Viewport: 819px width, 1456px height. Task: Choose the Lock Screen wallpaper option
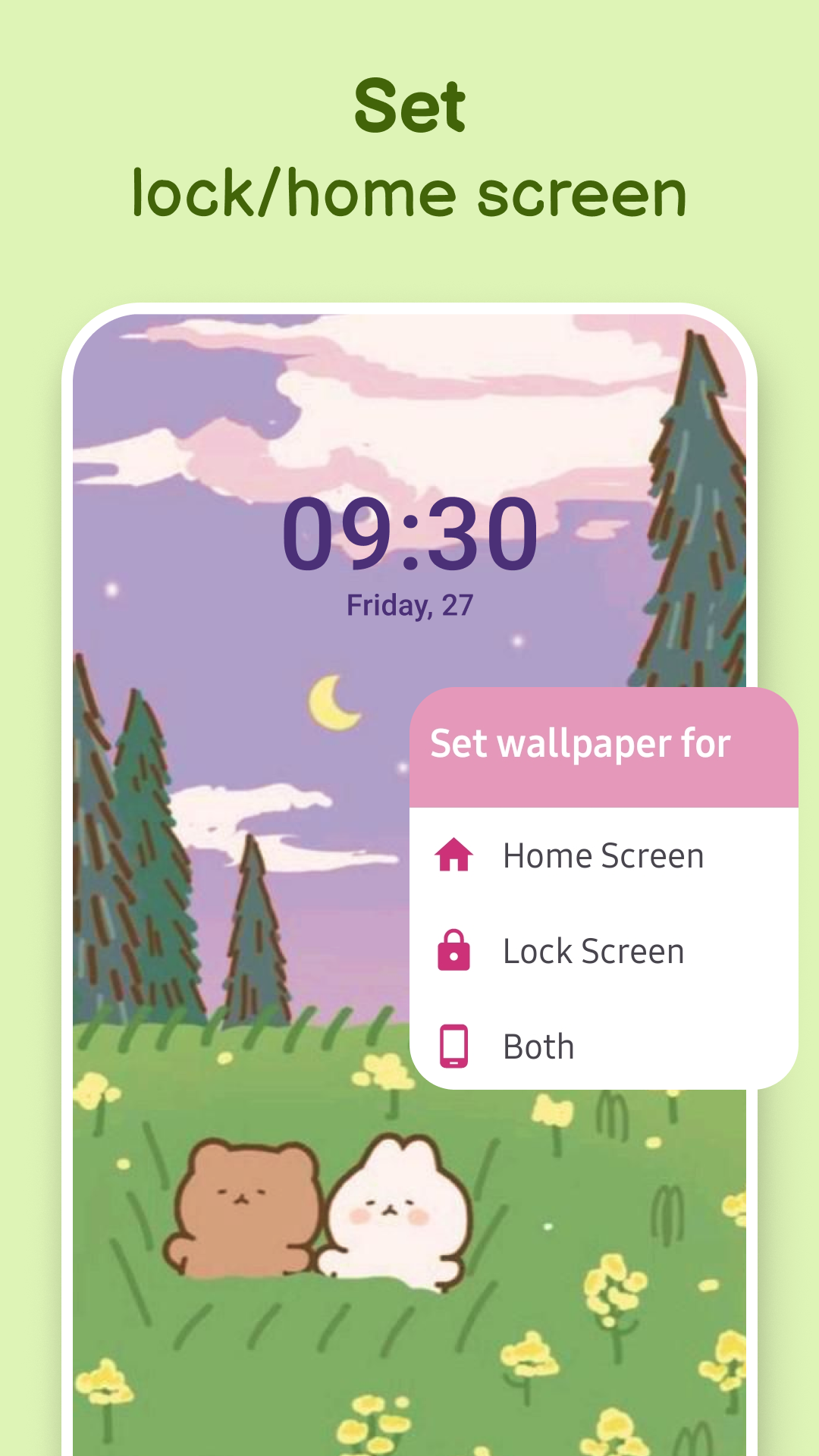click(x=592, y=951)
